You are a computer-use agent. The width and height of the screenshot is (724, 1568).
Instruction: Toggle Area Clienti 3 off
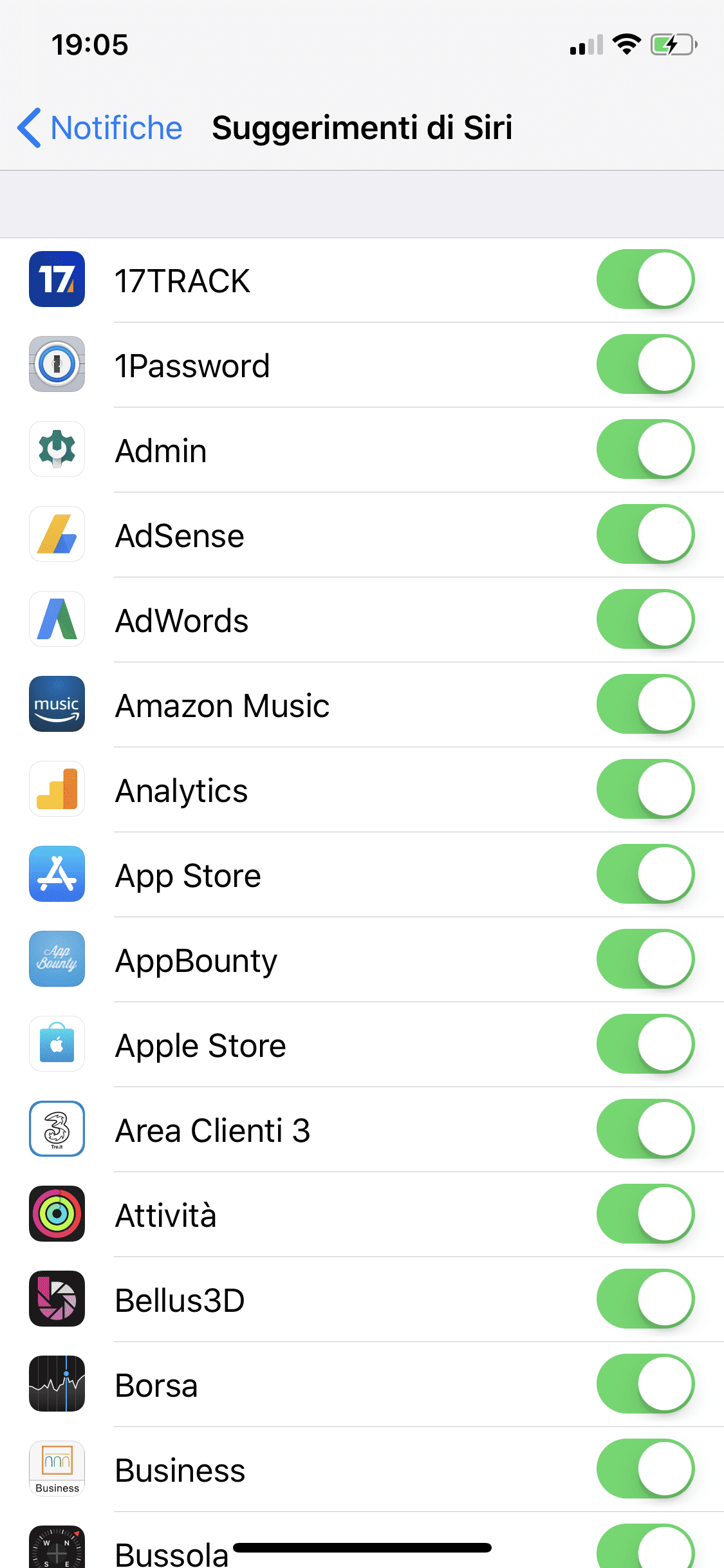(645, 1129)
